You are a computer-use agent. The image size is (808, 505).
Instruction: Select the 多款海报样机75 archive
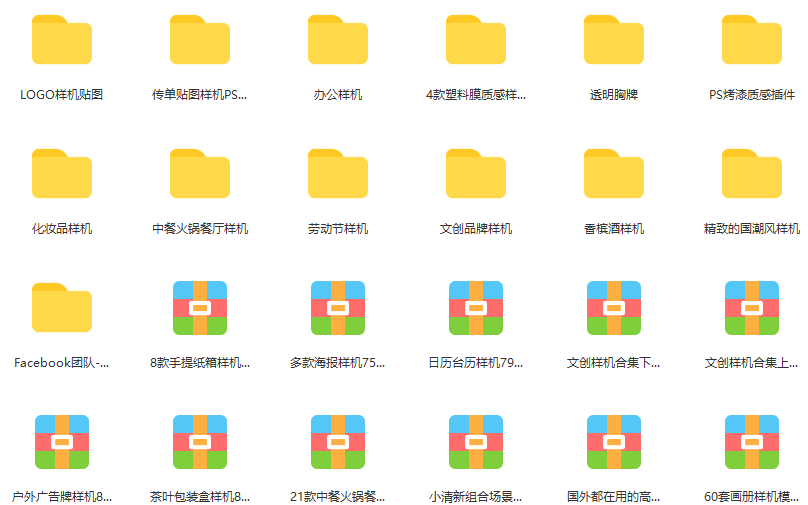coord(338,308)
